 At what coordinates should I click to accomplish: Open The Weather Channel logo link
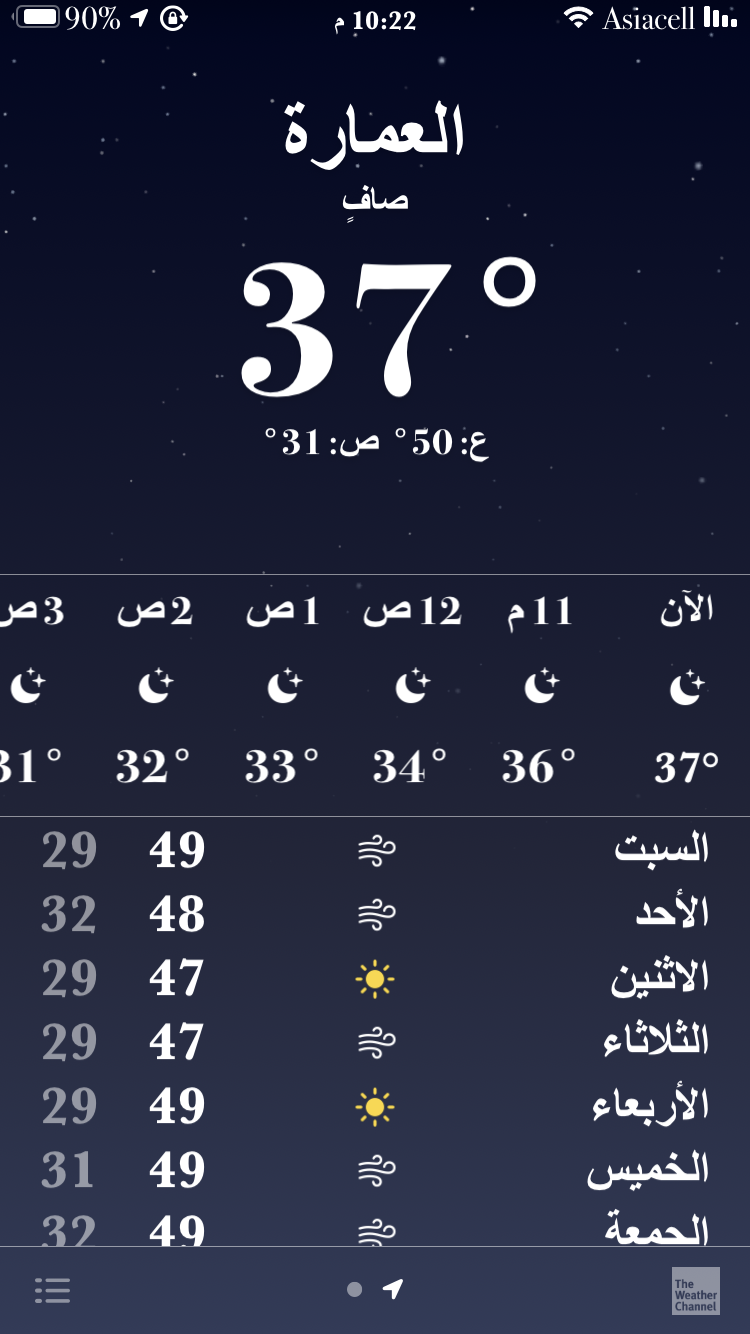[x=695, y=1291]
